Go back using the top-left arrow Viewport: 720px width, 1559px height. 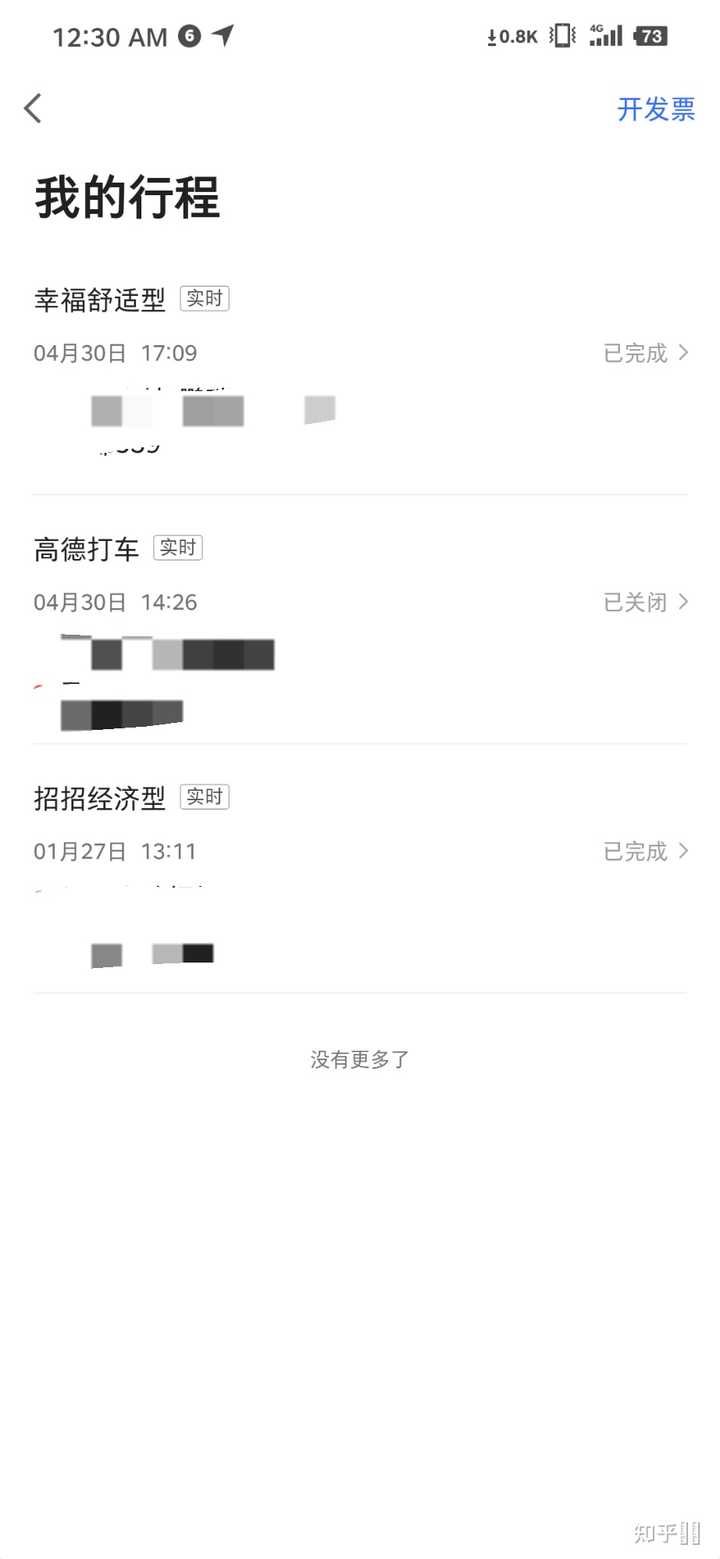coord(33,108)
